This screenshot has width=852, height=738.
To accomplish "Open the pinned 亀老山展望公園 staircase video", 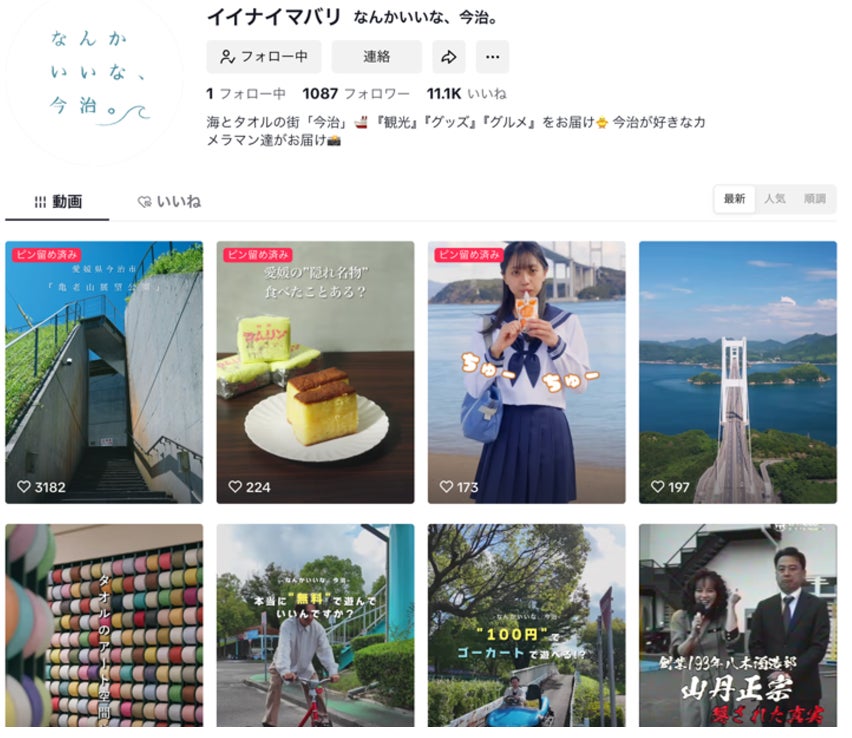I will (104, 372).
